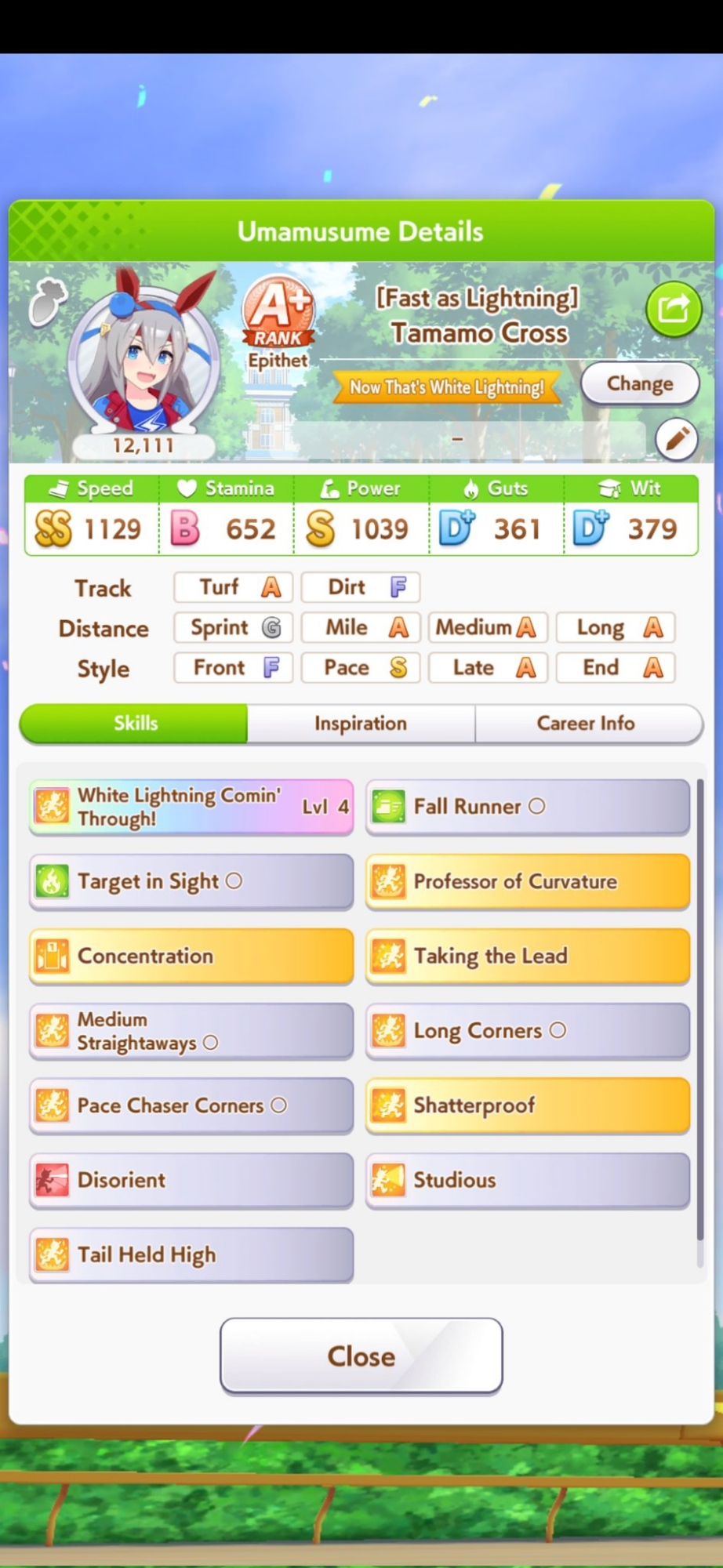The image size is (723, 1568).
Task: Switch to the Inspiration tab
Action: (361, 723)
